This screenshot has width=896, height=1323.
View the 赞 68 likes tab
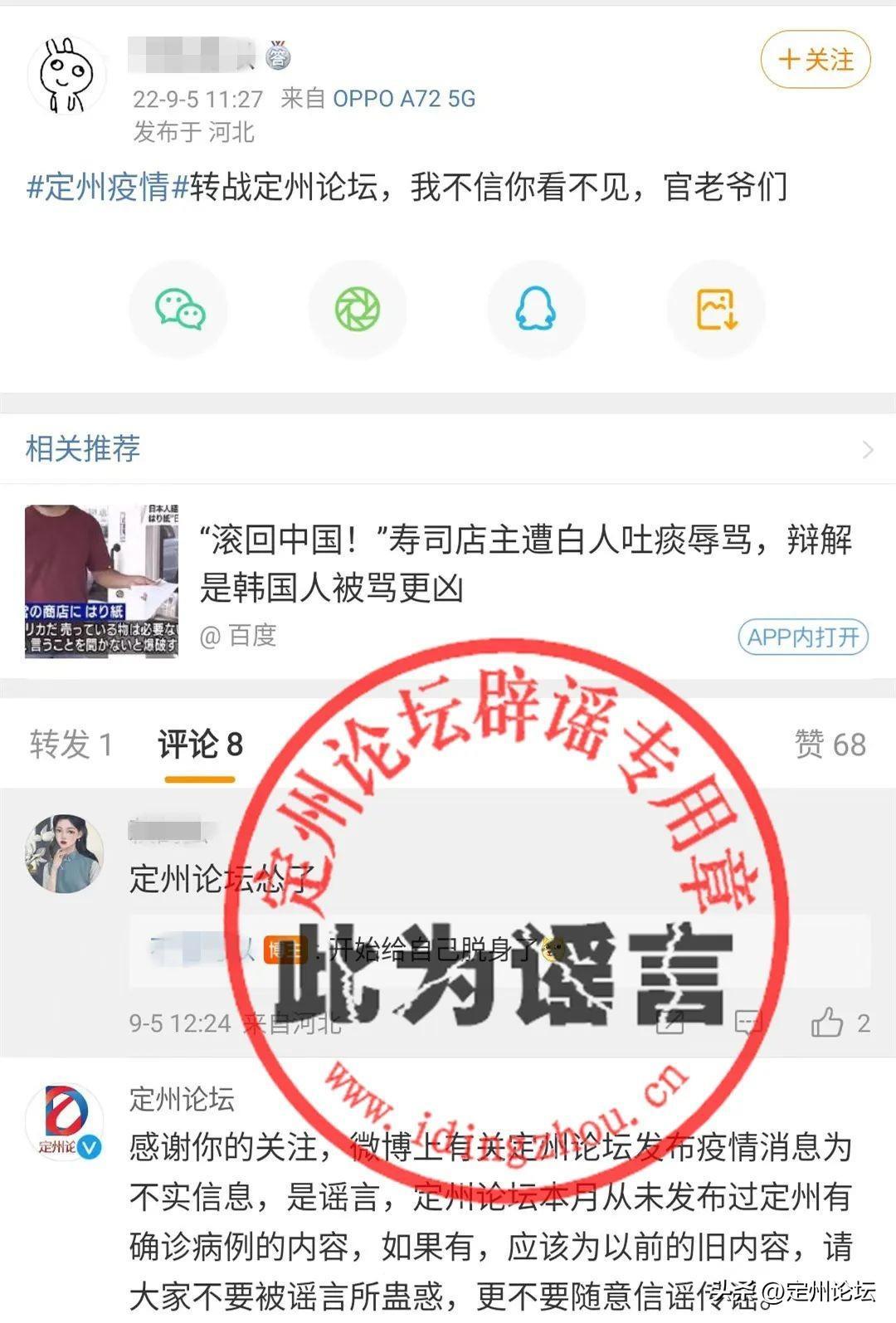(830, 744)
